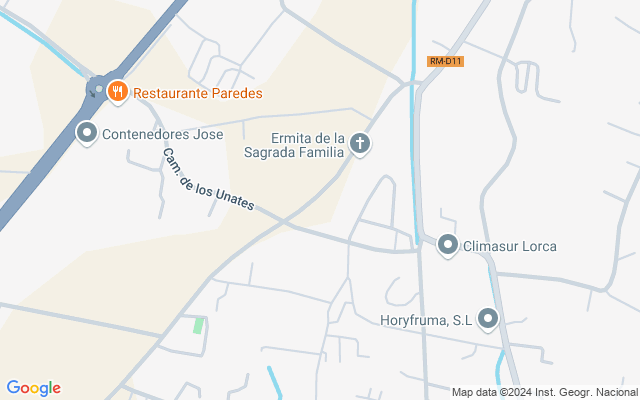640x400 pixels.
Task: Select the Contenedores Jose pin
Action: [87, 132]
